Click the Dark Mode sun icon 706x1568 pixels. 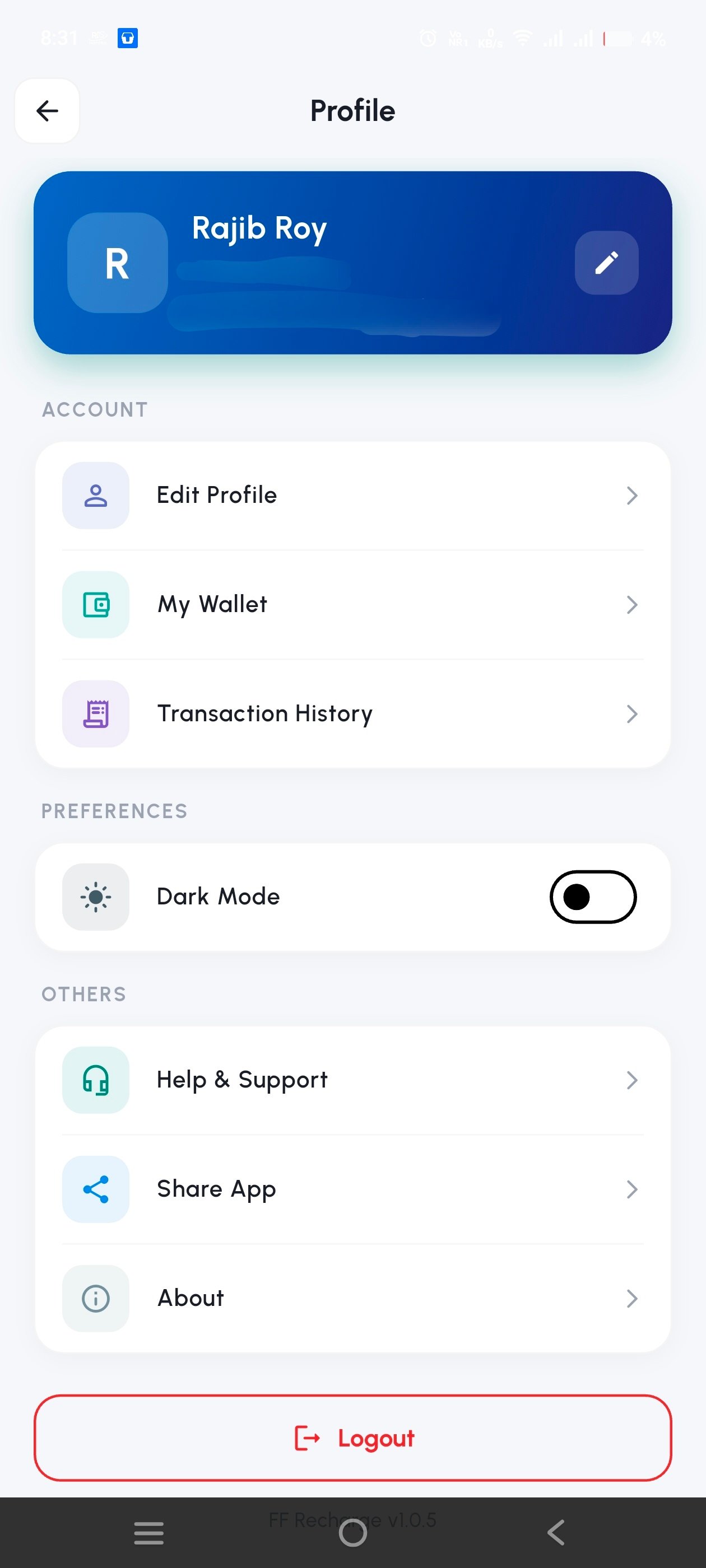(x=95, y=896)
